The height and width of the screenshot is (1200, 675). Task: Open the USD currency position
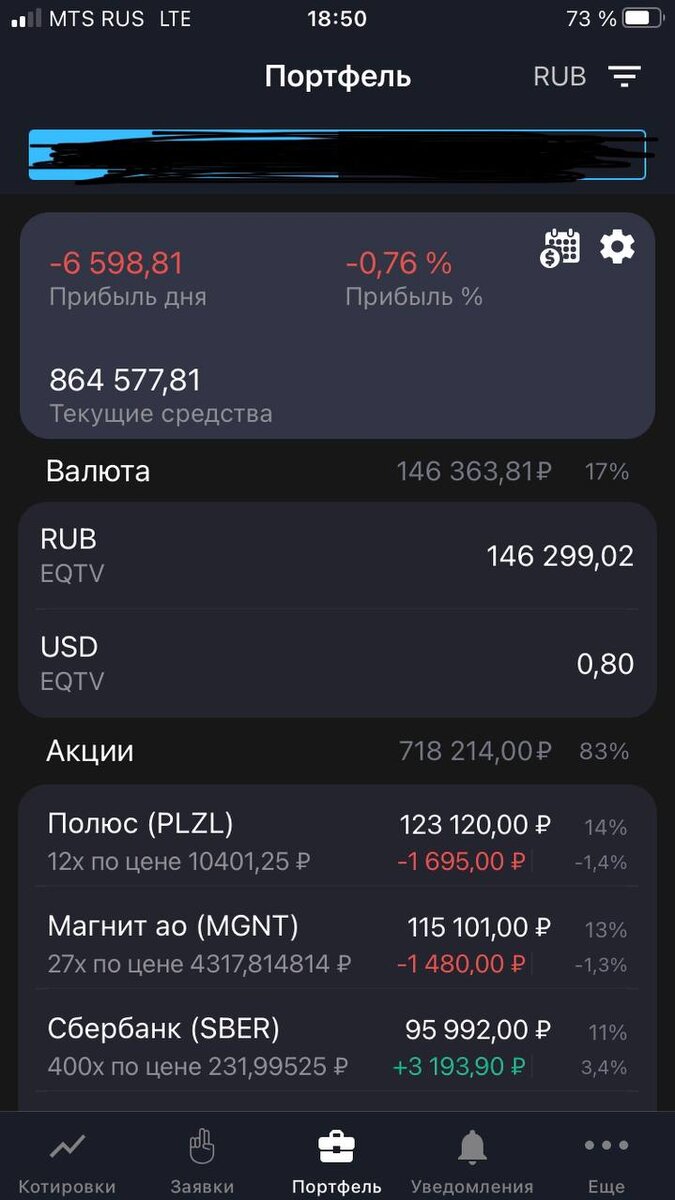337,663
